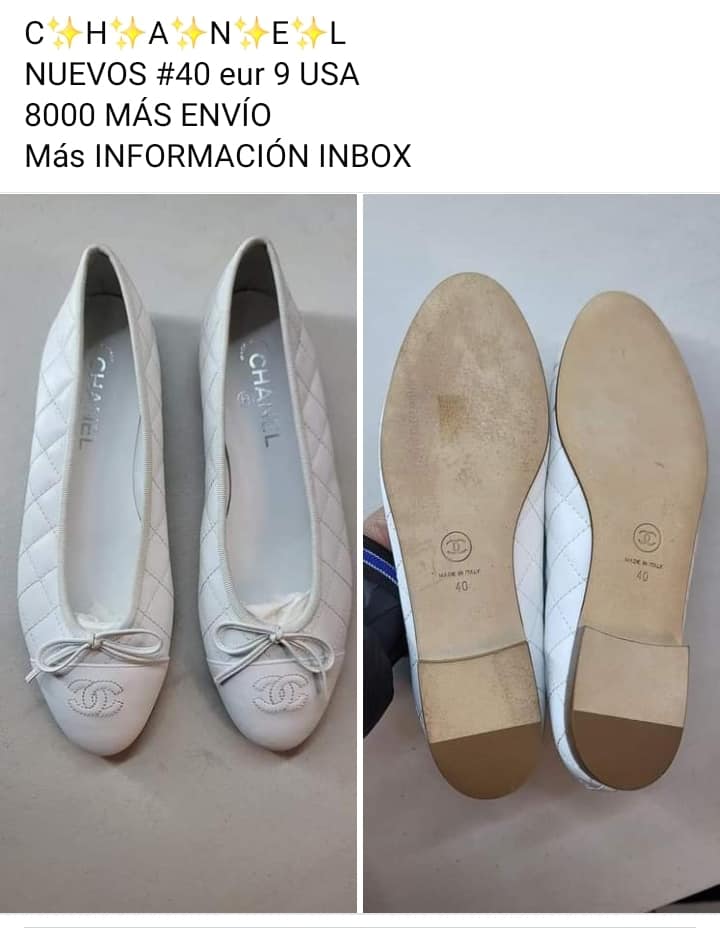The width and height of the screenshot is (720, 944).
Task: Open the photo showing the shoe soles
Action: click(541, 552)
